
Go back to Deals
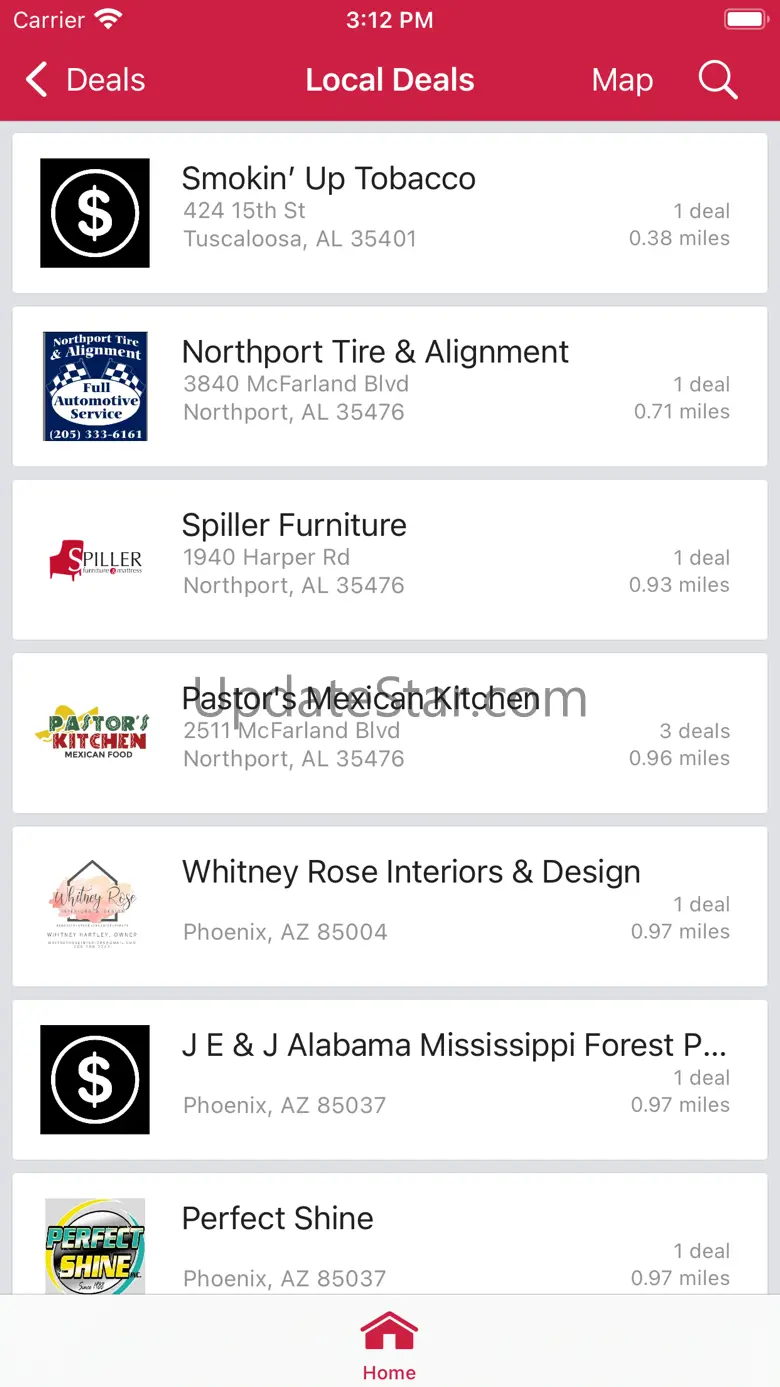pos(85,80)
